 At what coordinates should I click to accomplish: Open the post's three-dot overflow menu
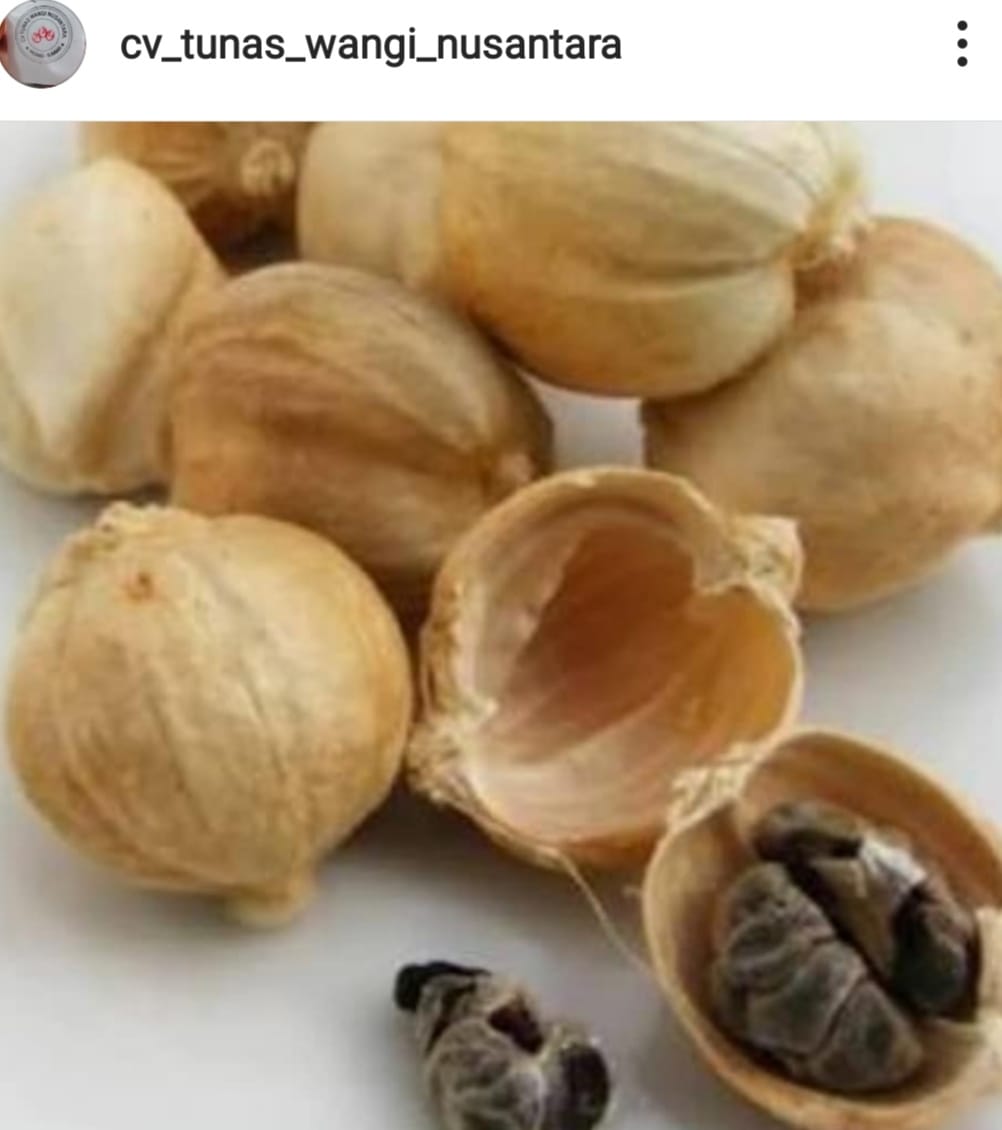coord(961,44)
